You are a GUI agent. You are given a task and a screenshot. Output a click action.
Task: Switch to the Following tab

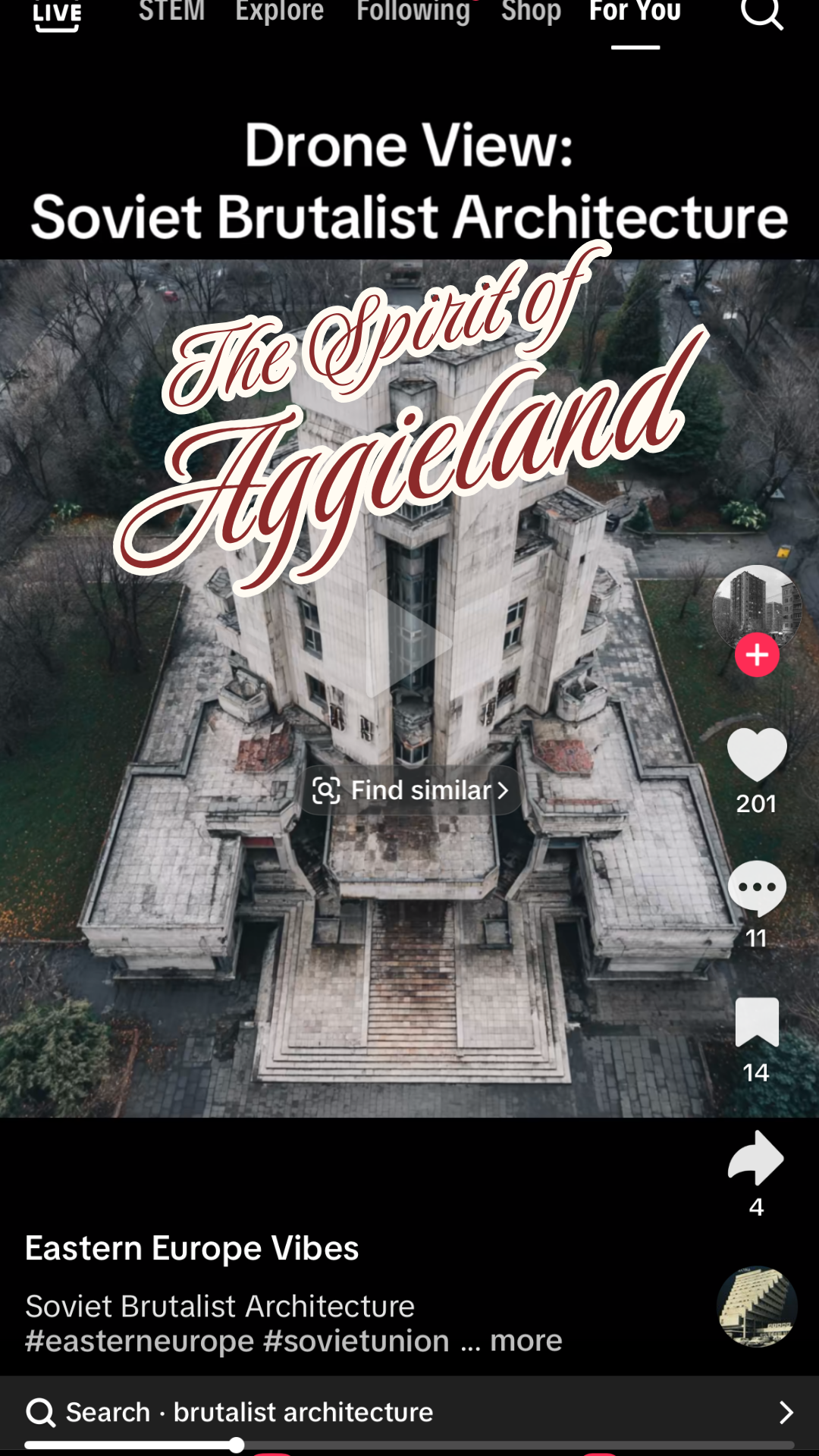pos(413,12)
